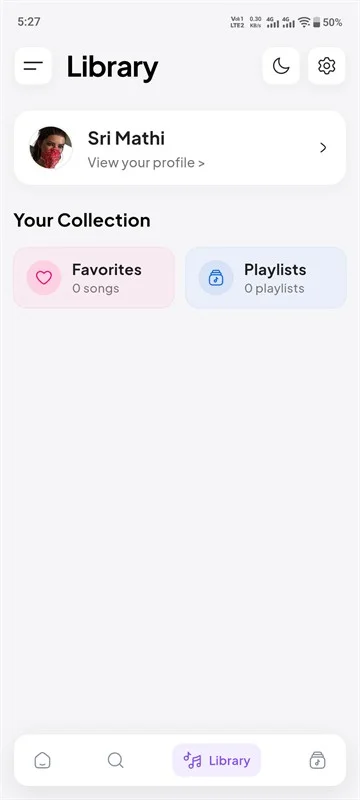Toggle dark mode with the moon icon
The width and height of the screenshot is (360, 800).
point(281,66)
